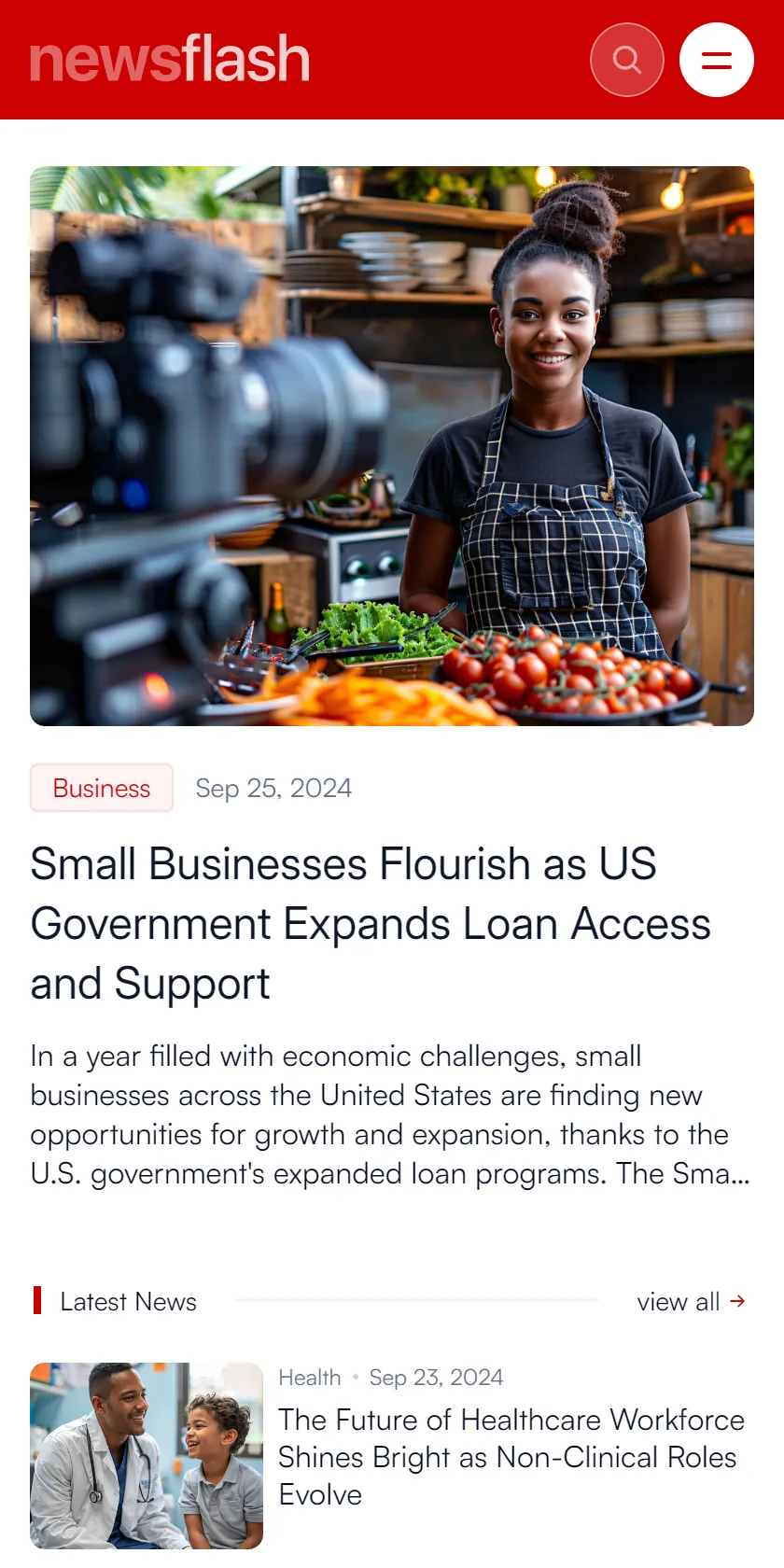This screenshot has width=784, height=1568.
Task: Open the Health category link
Action: [310, 1378]
